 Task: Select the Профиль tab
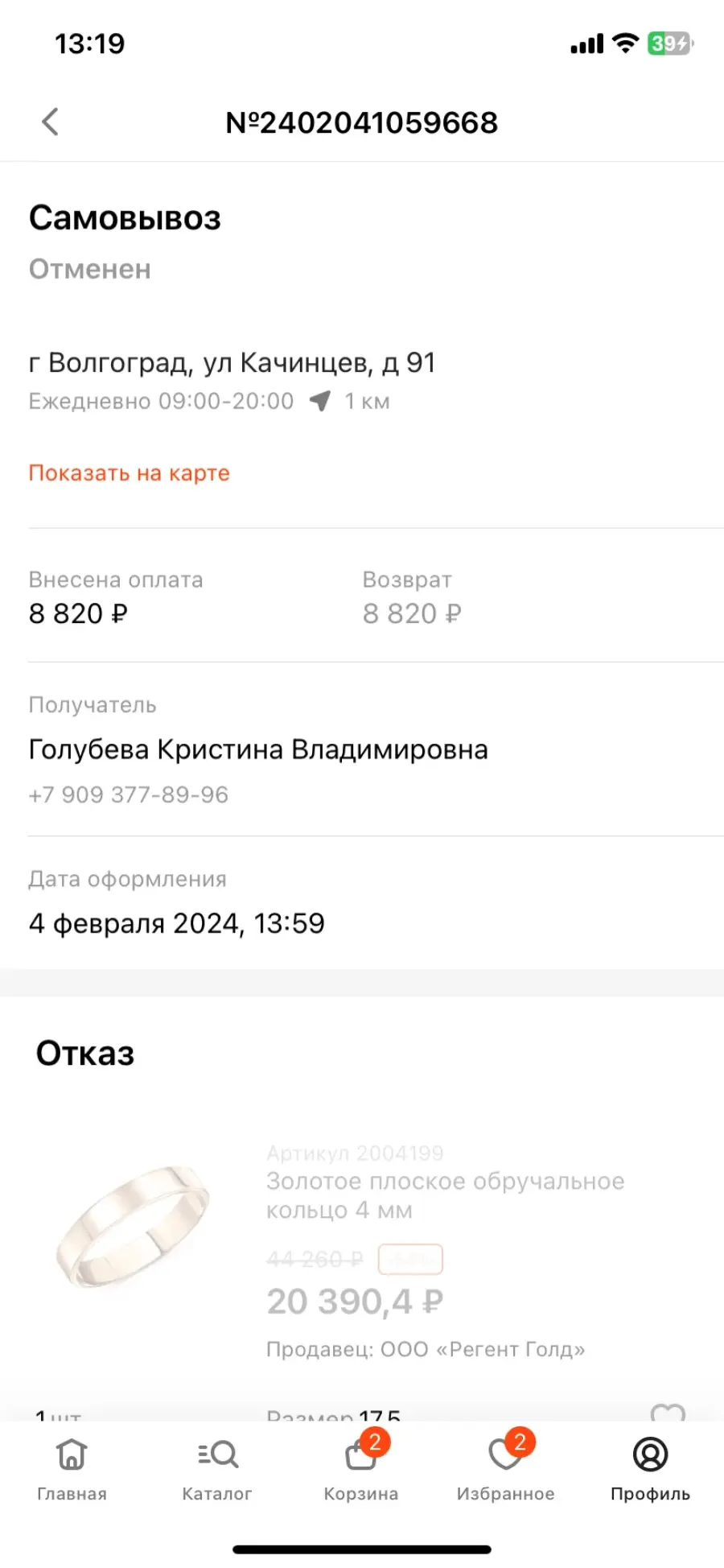coord(650,1470)
